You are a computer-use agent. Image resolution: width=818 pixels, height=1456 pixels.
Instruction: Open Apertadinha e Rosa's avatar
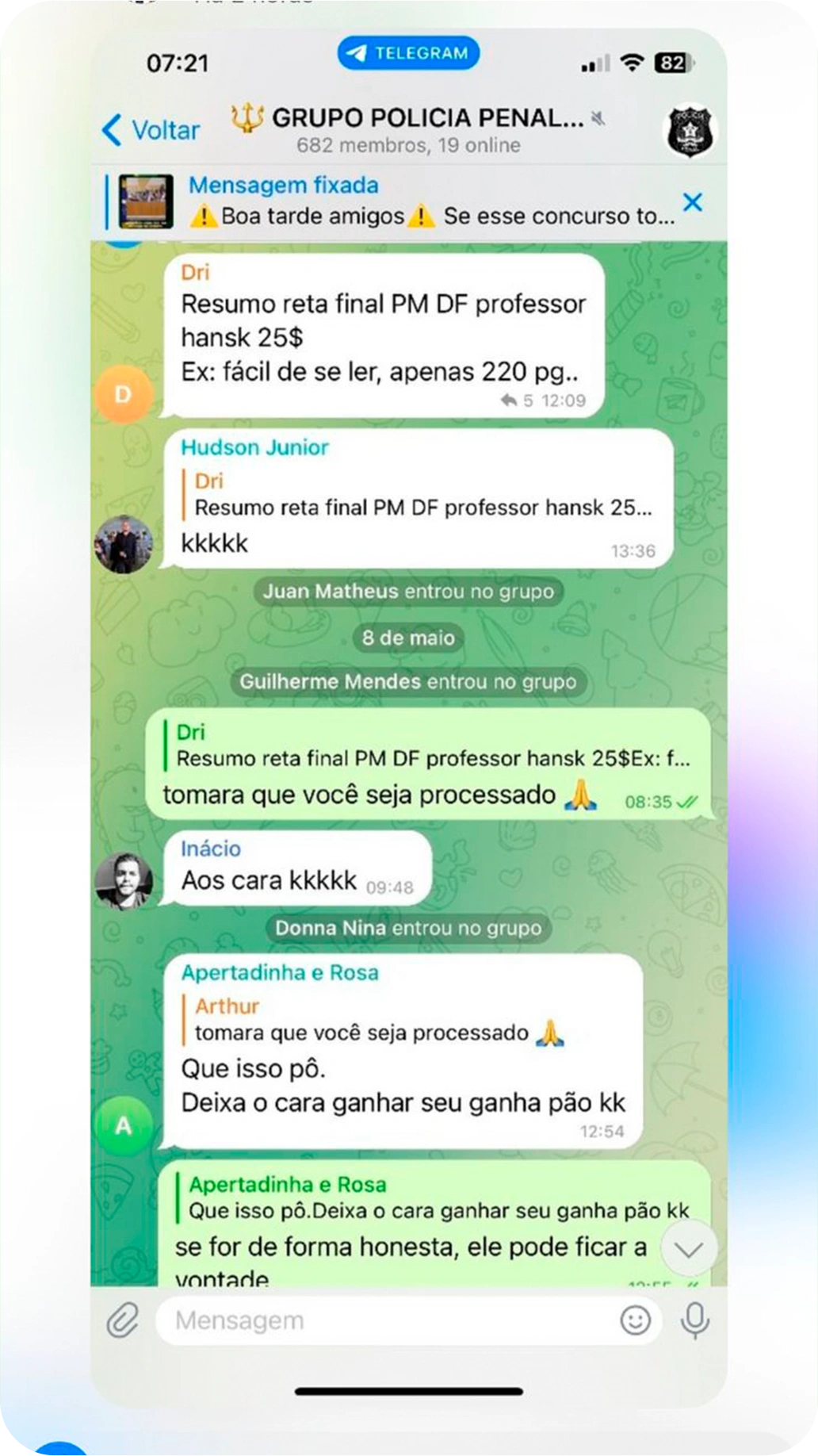pos(123,1125)
